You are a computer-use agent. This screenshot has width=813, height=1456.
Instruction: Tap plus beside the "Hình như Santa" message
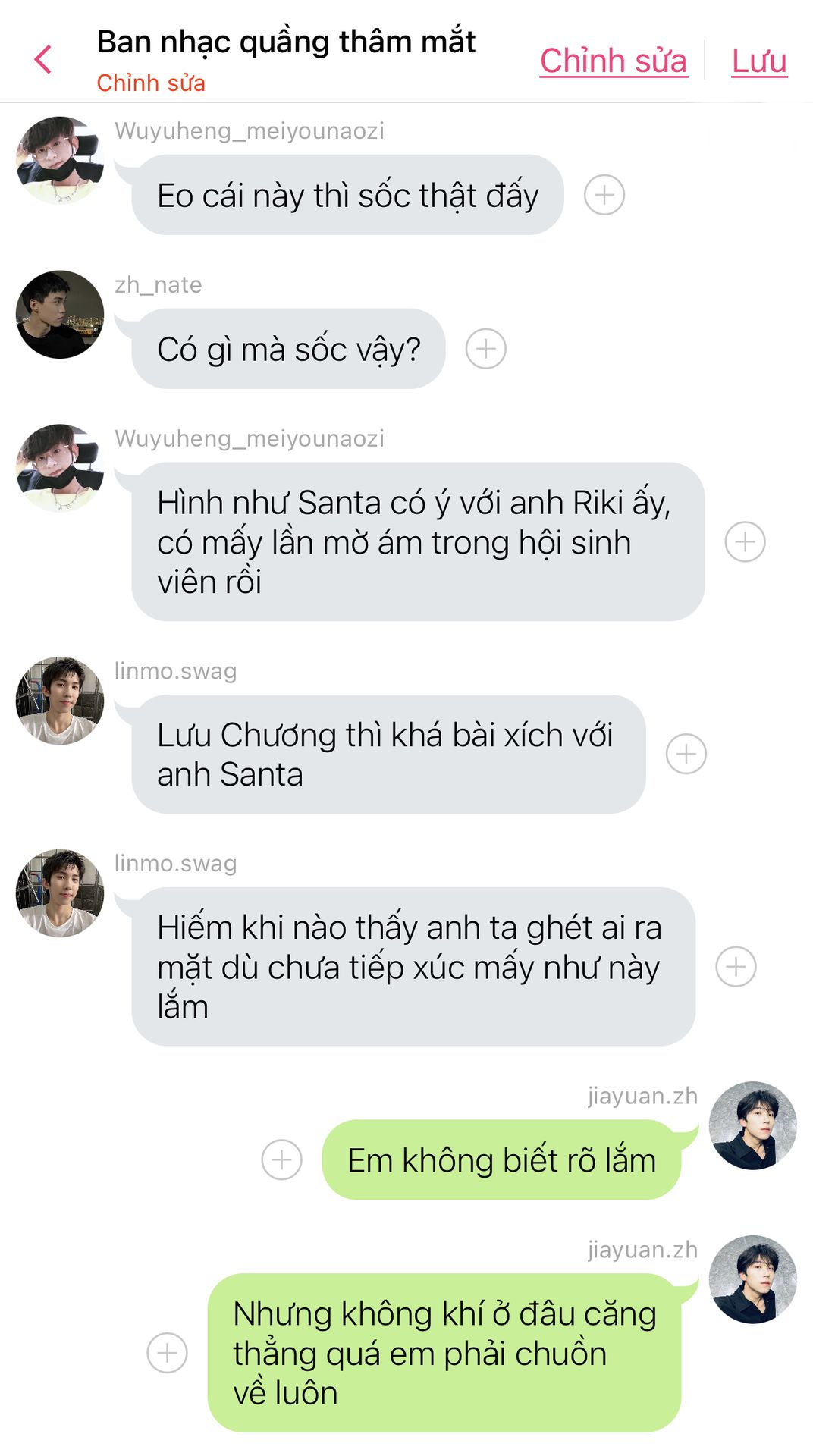745,541
